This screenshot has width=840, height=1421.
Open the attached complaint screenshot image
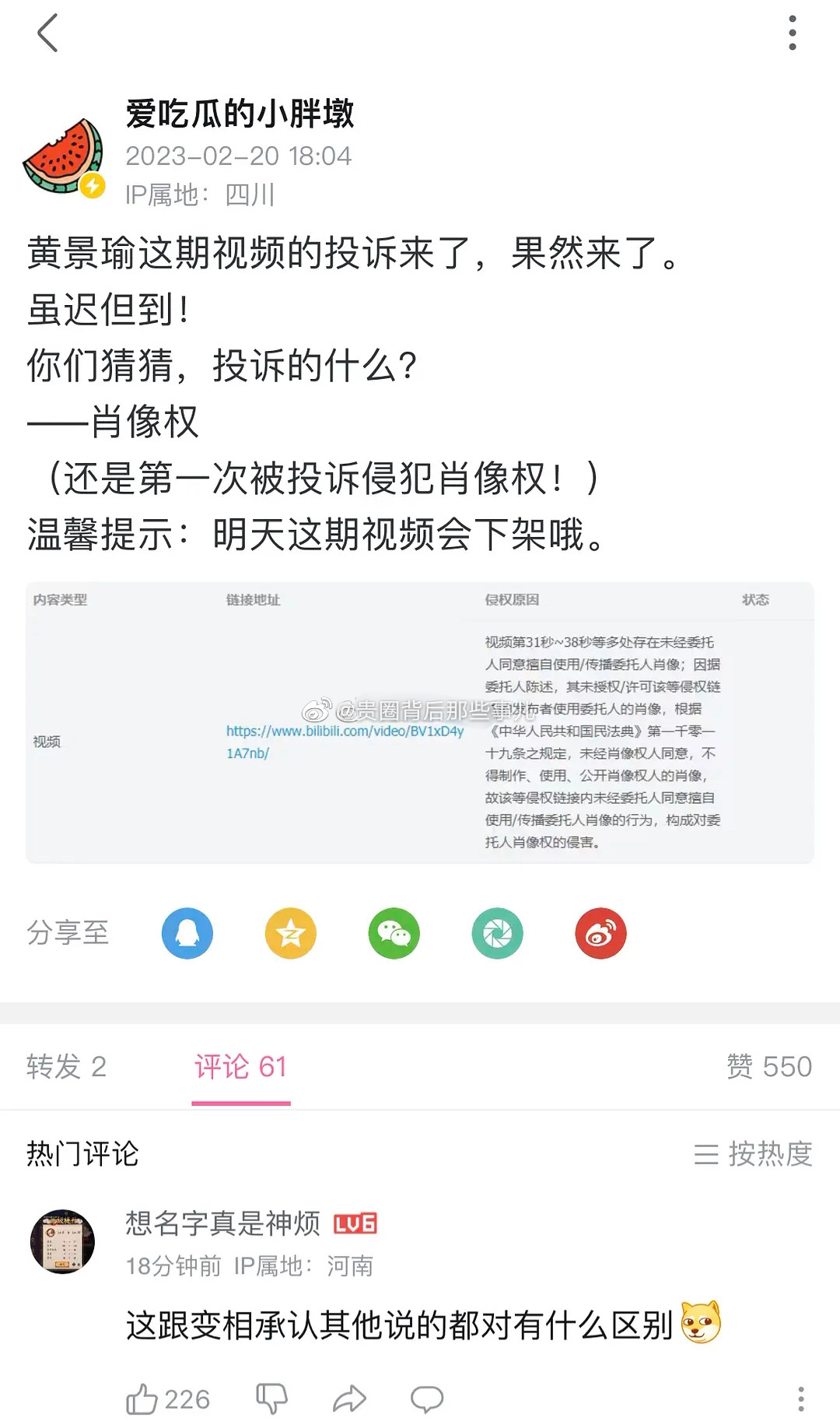pos(420,721)
